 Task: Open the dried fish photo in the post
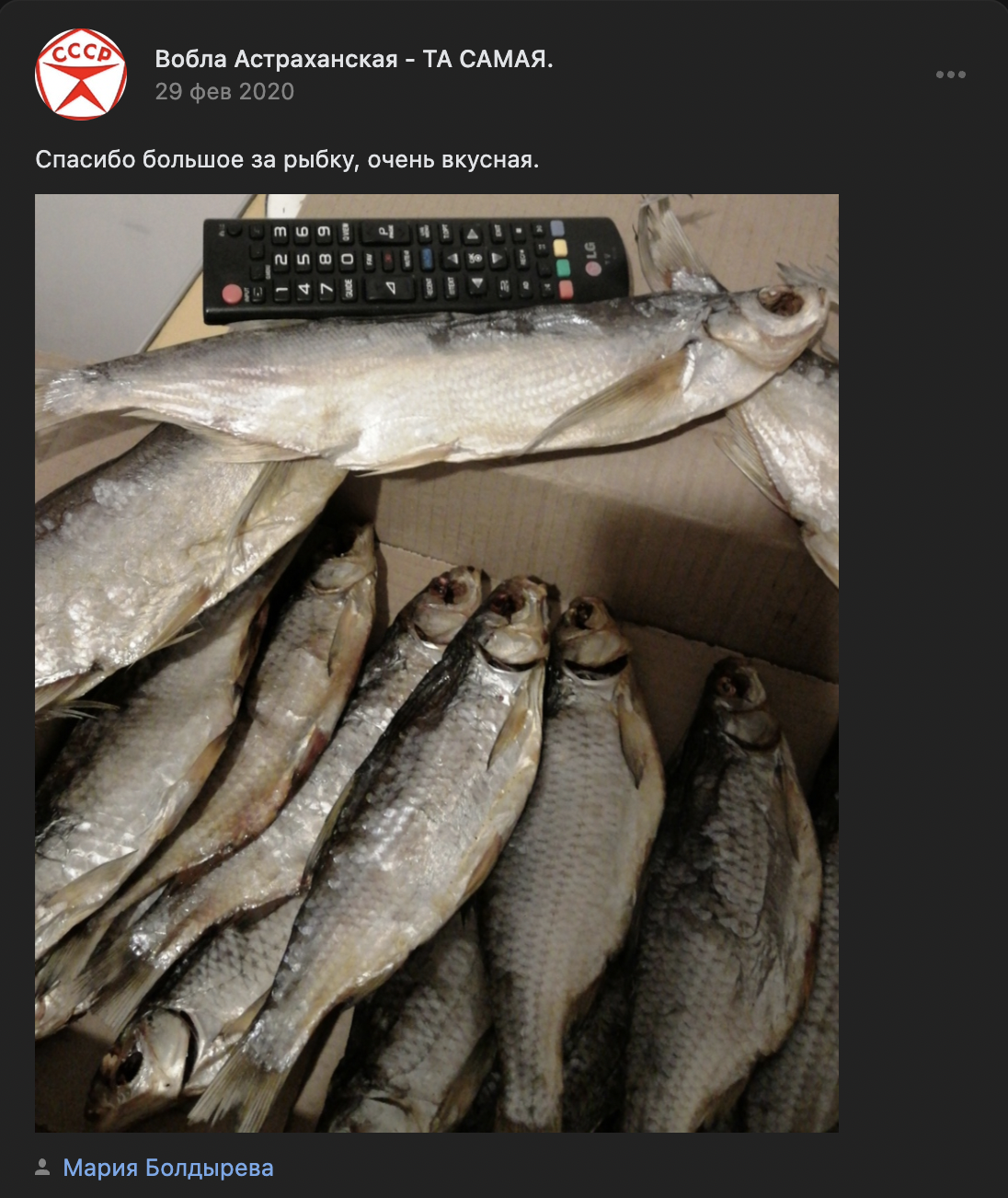(437, 662)
